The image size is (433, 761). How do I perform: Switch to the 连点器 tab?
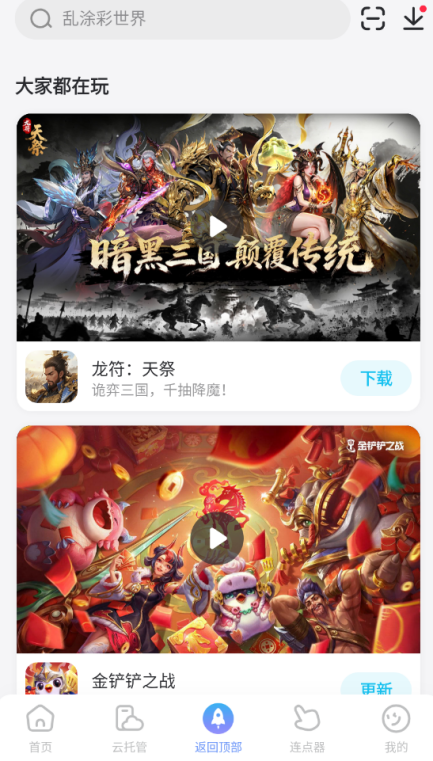(307, 728)
